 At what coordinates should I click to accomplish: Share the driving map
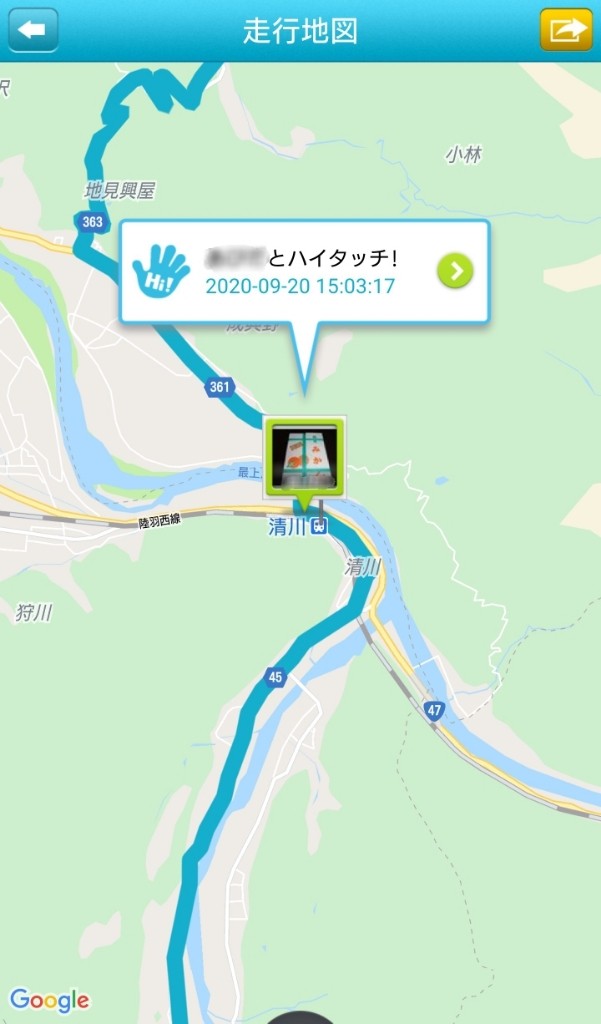click(566, 30)
